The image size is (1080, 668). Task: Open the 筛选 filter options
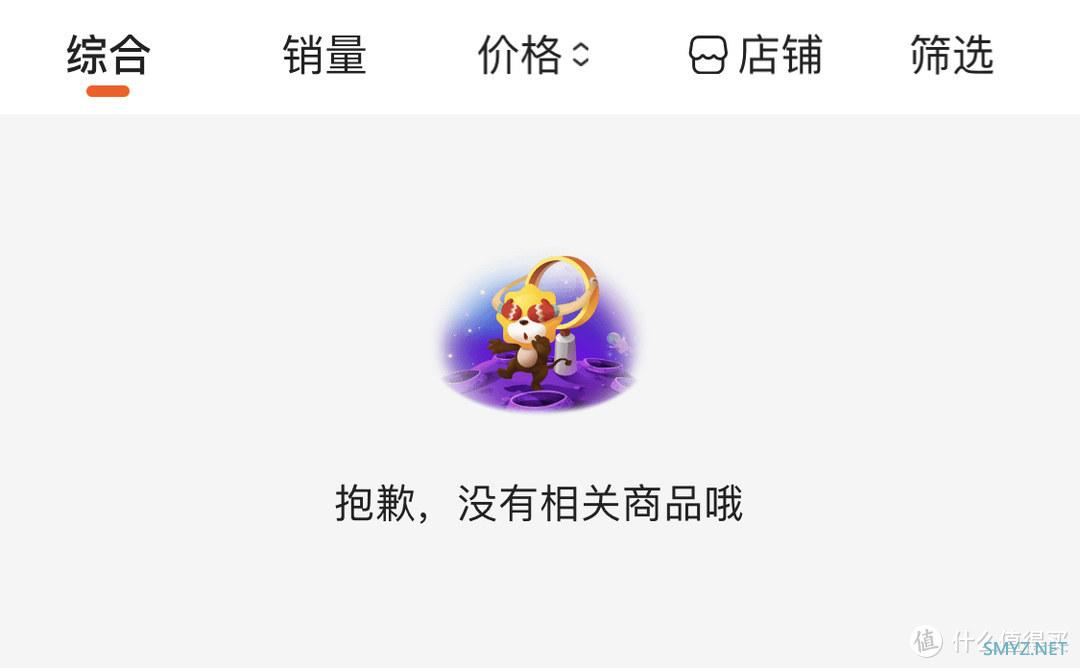click(951, 55)
